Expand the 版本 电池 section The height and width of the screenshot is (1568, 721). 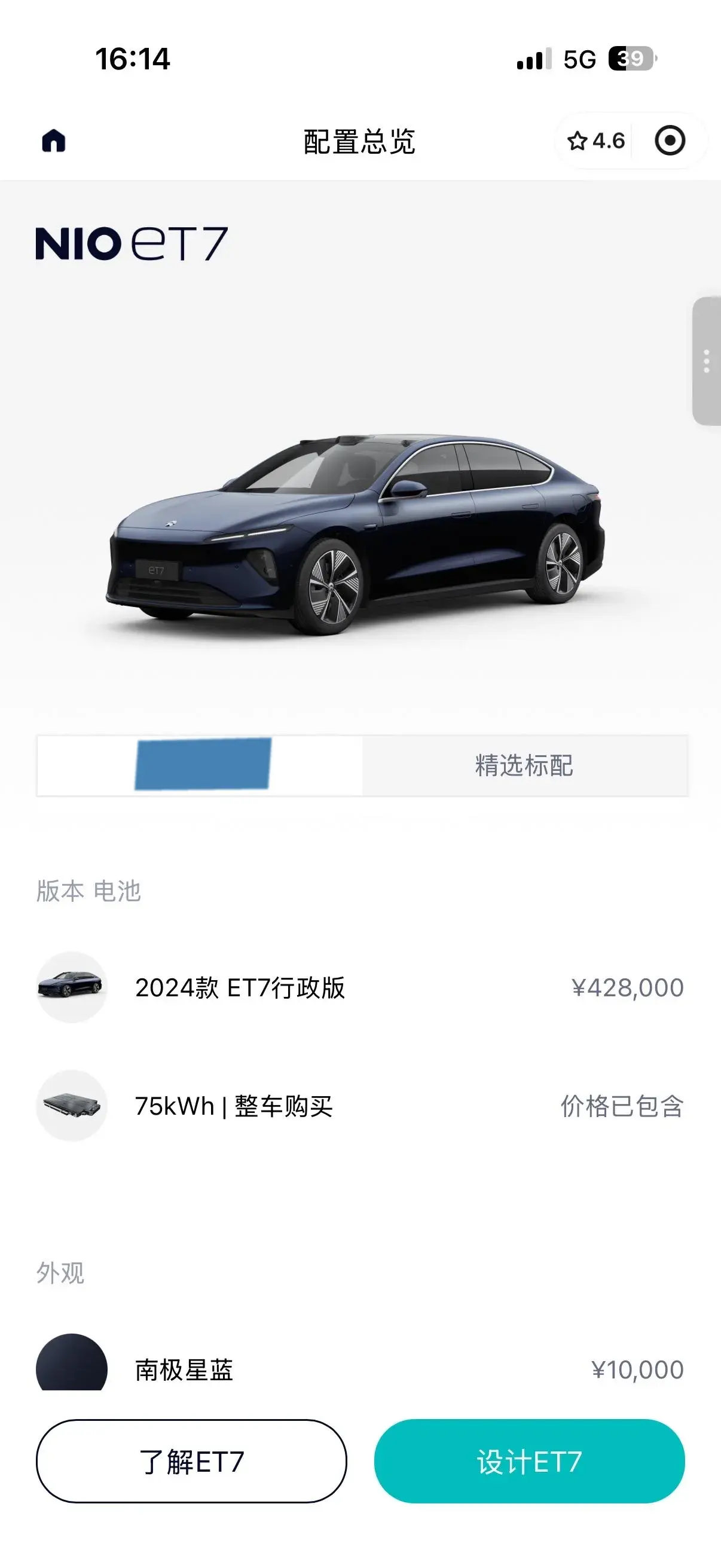88,889
